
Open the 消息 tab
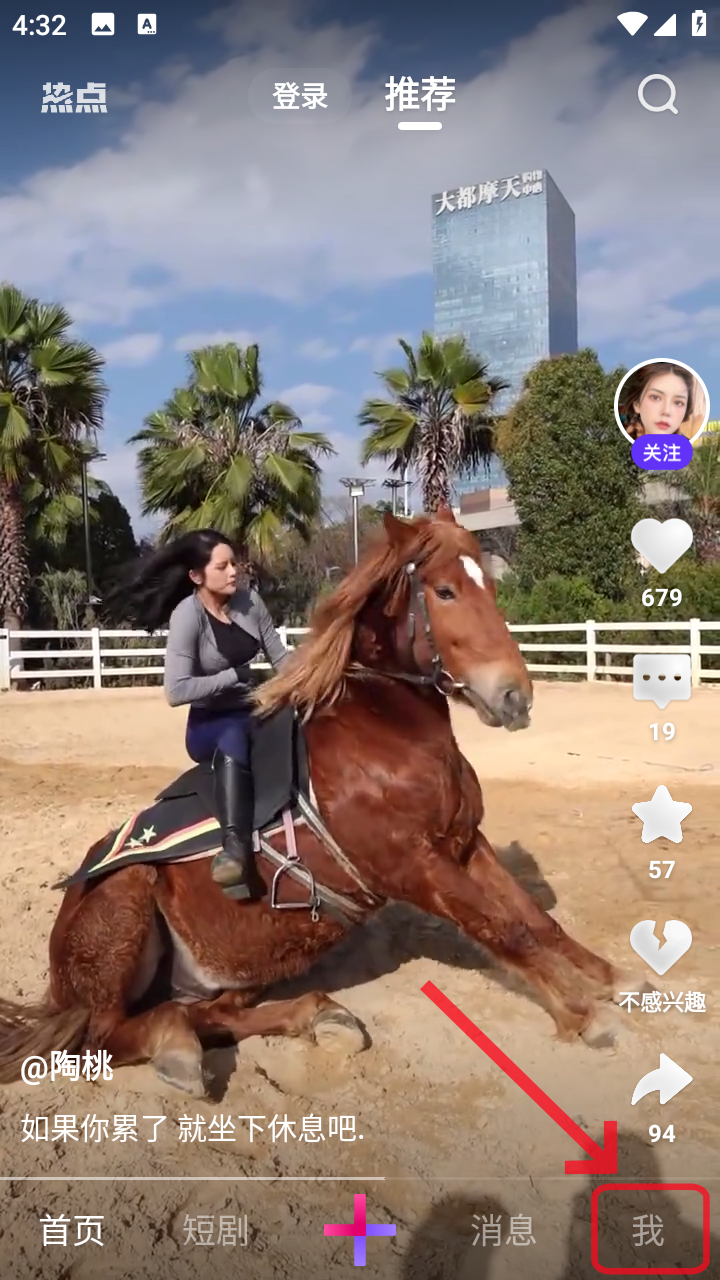503,1230
